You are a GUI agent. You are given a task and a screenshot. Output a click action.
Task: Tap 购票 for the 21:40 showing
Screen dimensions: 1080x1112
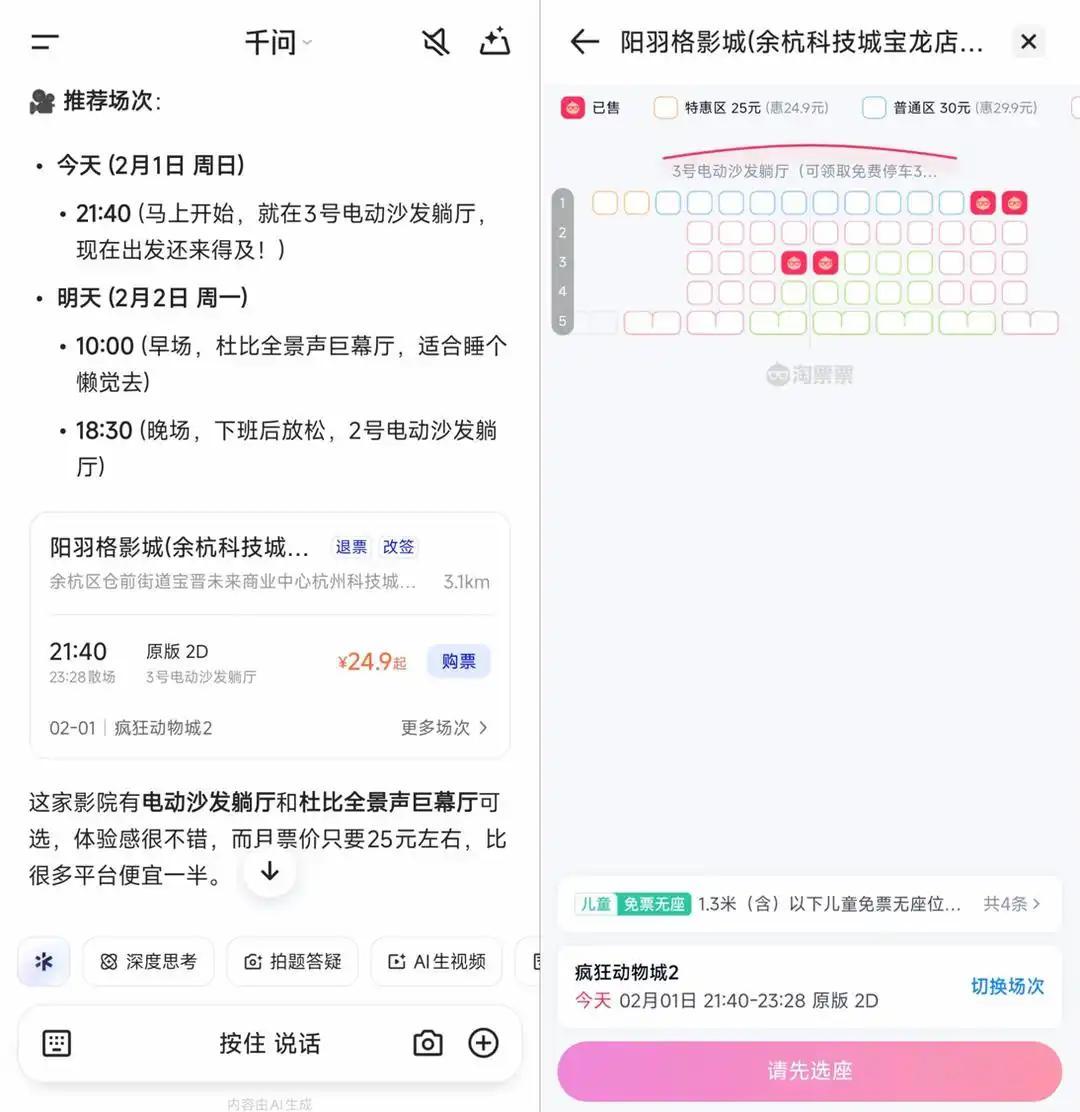[x=458, y=662]
